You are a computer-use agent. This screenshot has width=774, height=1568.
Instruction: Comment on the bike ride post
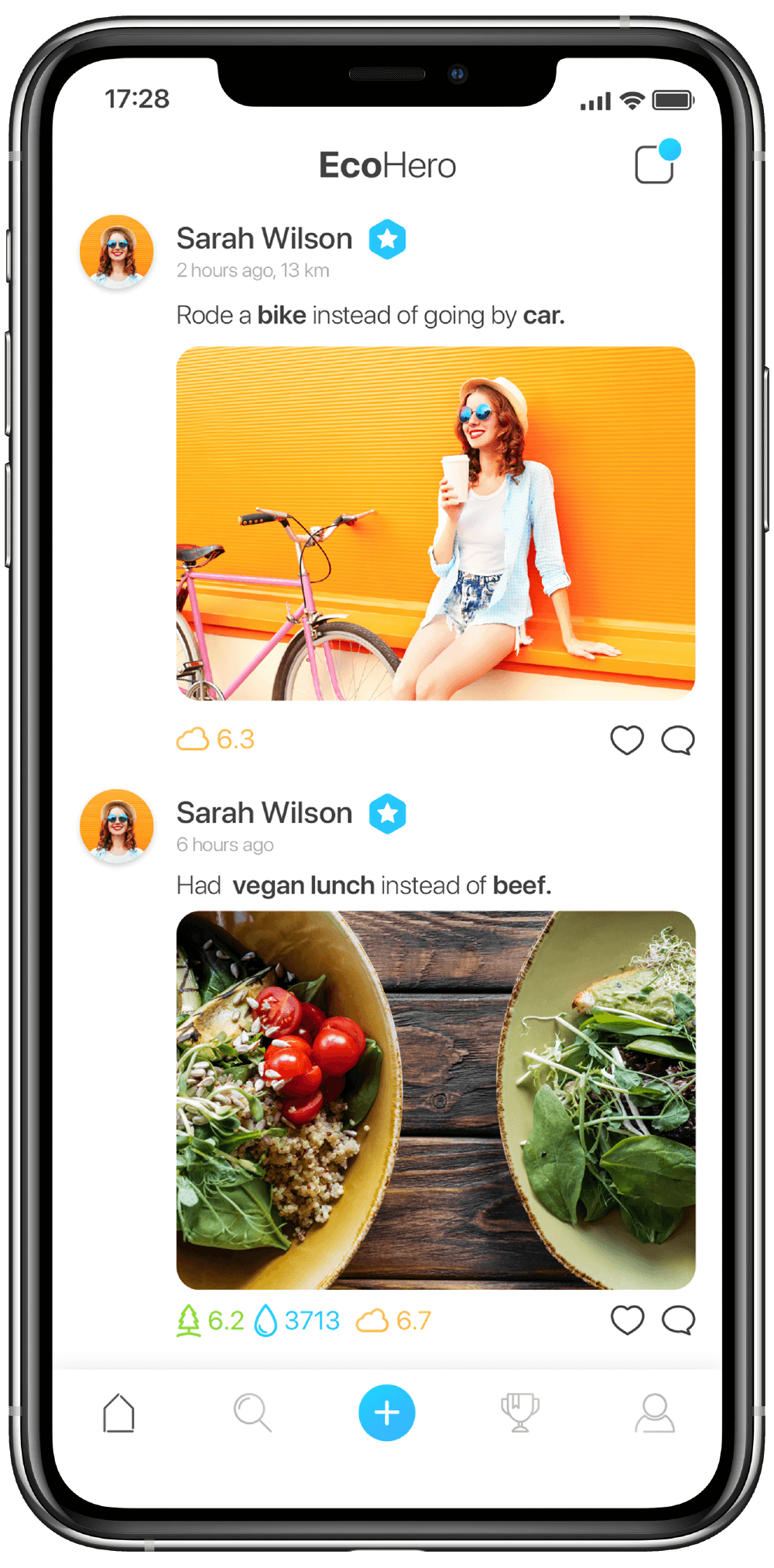pos(678,739)
